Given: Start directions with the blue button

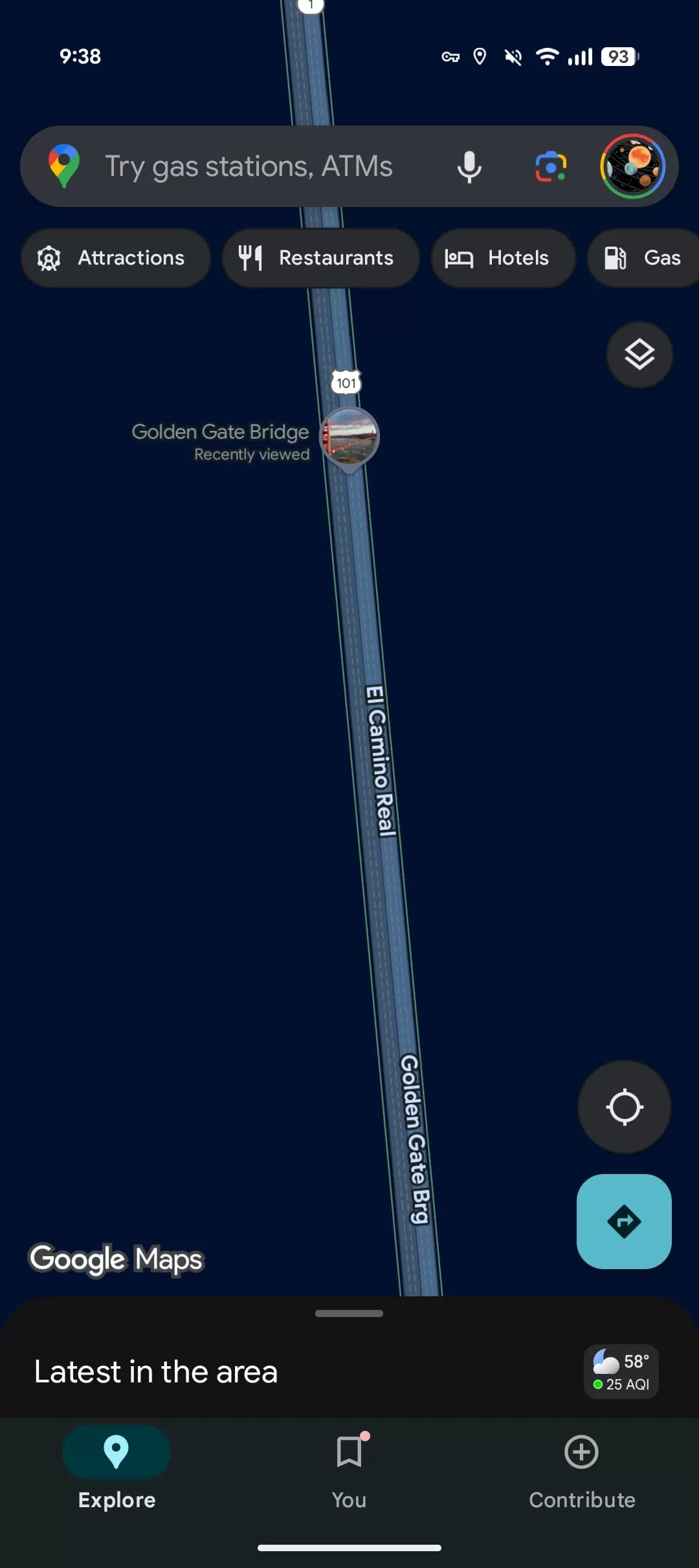Looking at the screenshot, I should pos(624,1221).
